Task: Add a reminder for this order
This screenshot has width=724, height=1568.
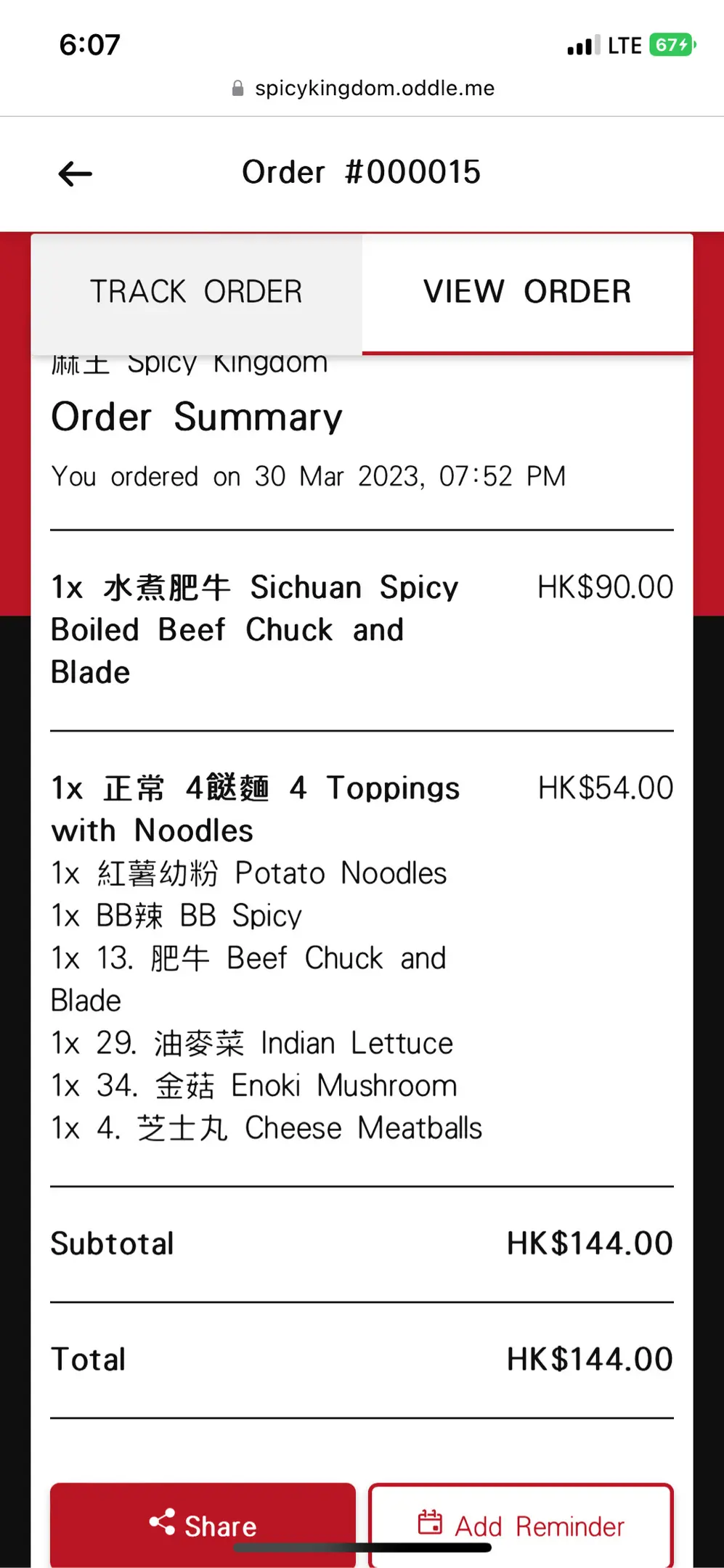Action: (x=521, y=1523)
